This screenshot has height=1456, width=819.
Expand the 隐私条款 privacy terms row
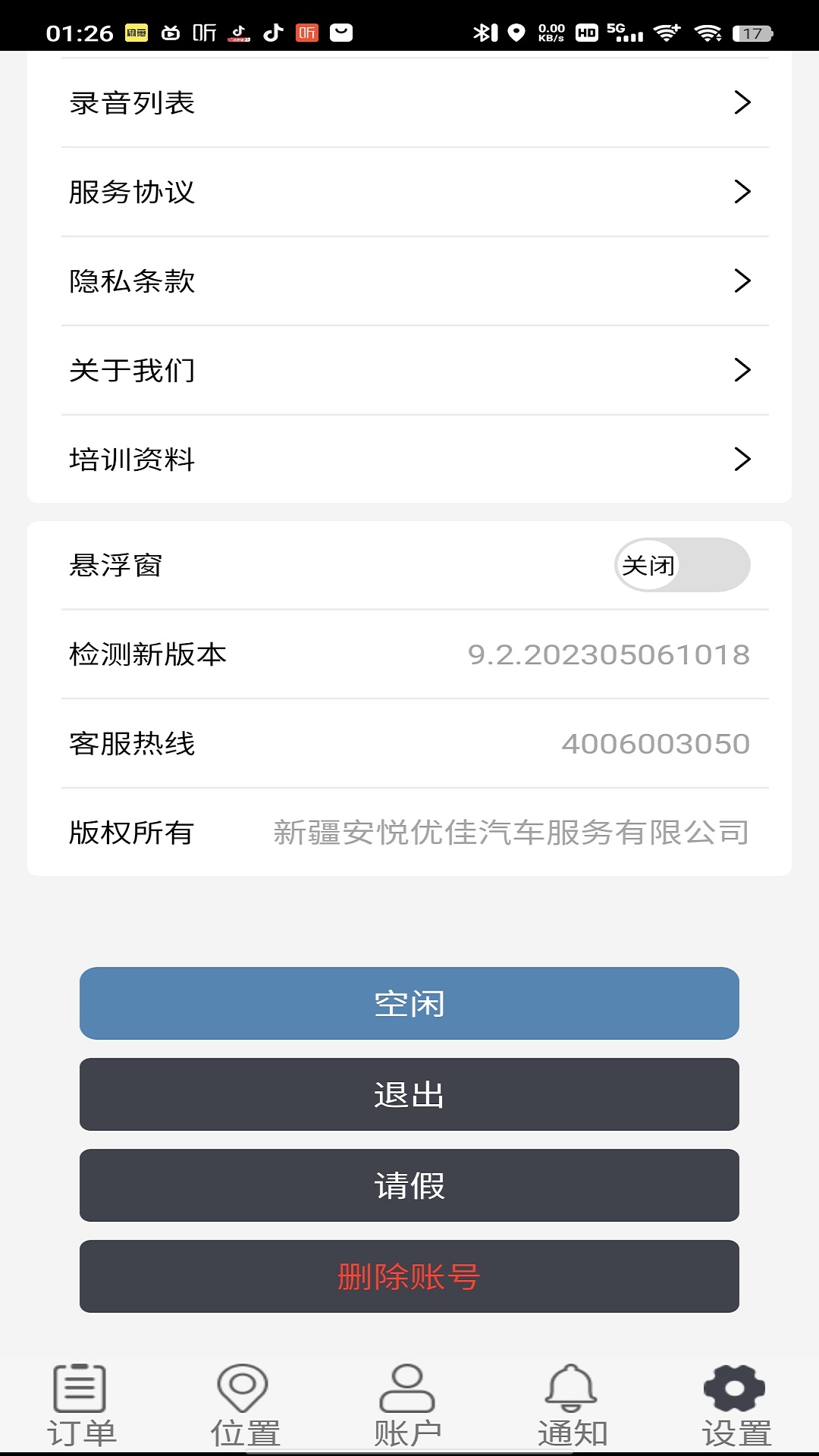[743, 281]
